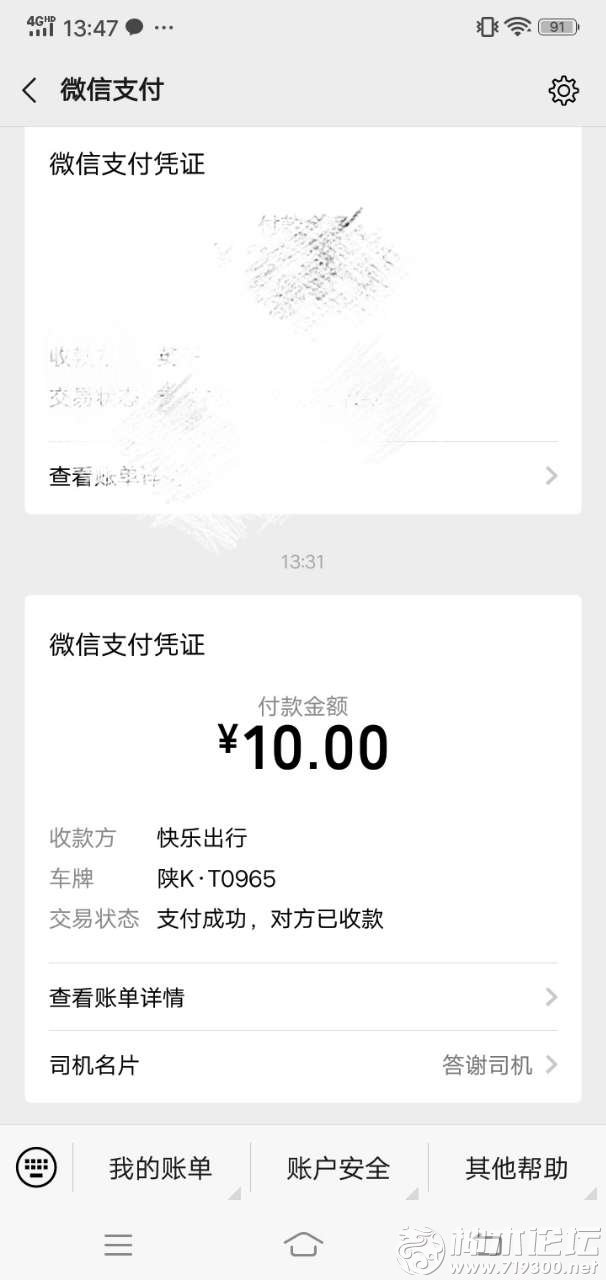Tap the system home button
Viewport: 606px width, 1280px height.
(x=303, y=1244)
